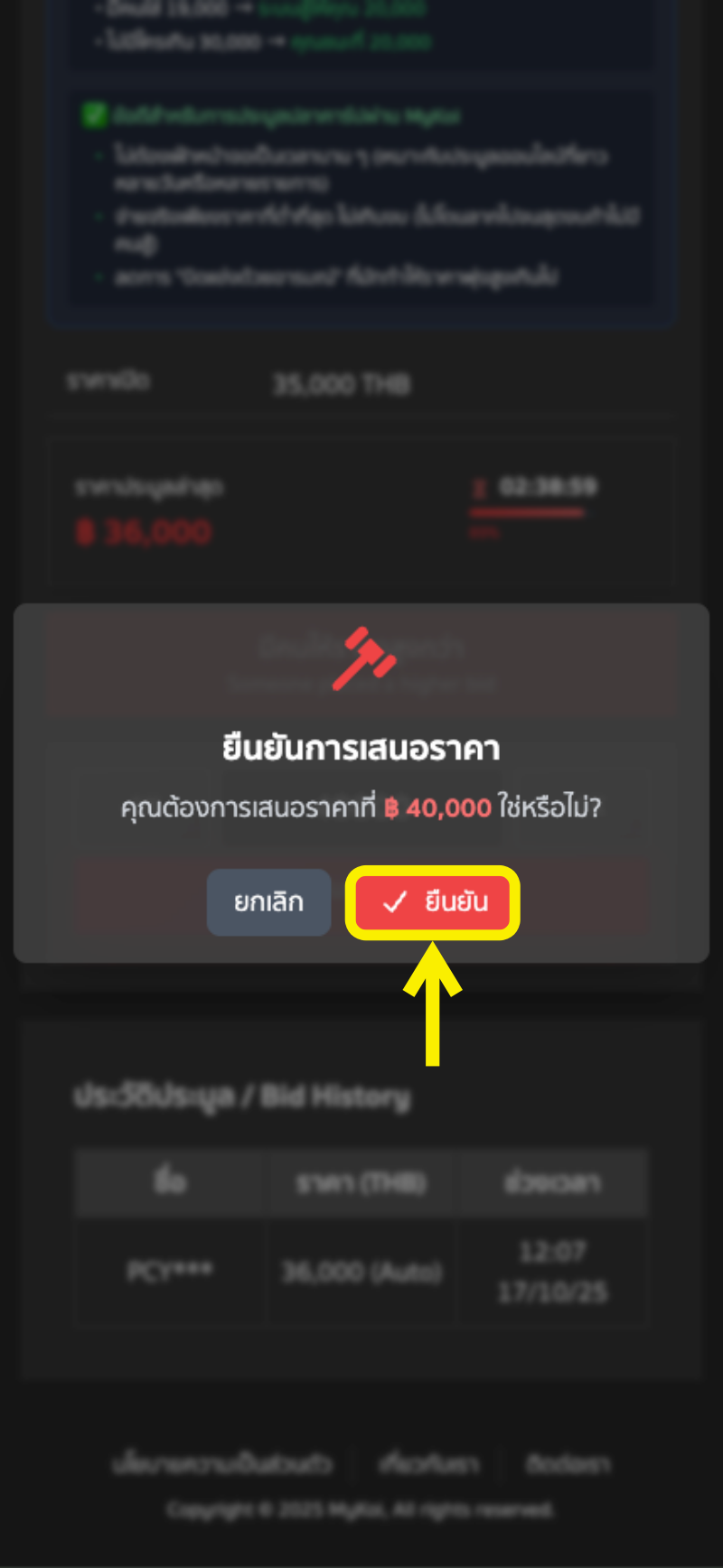The image size is (723, 1568).
Task: Cancel the bid confirmation dialog
Action: coord(268,902)
